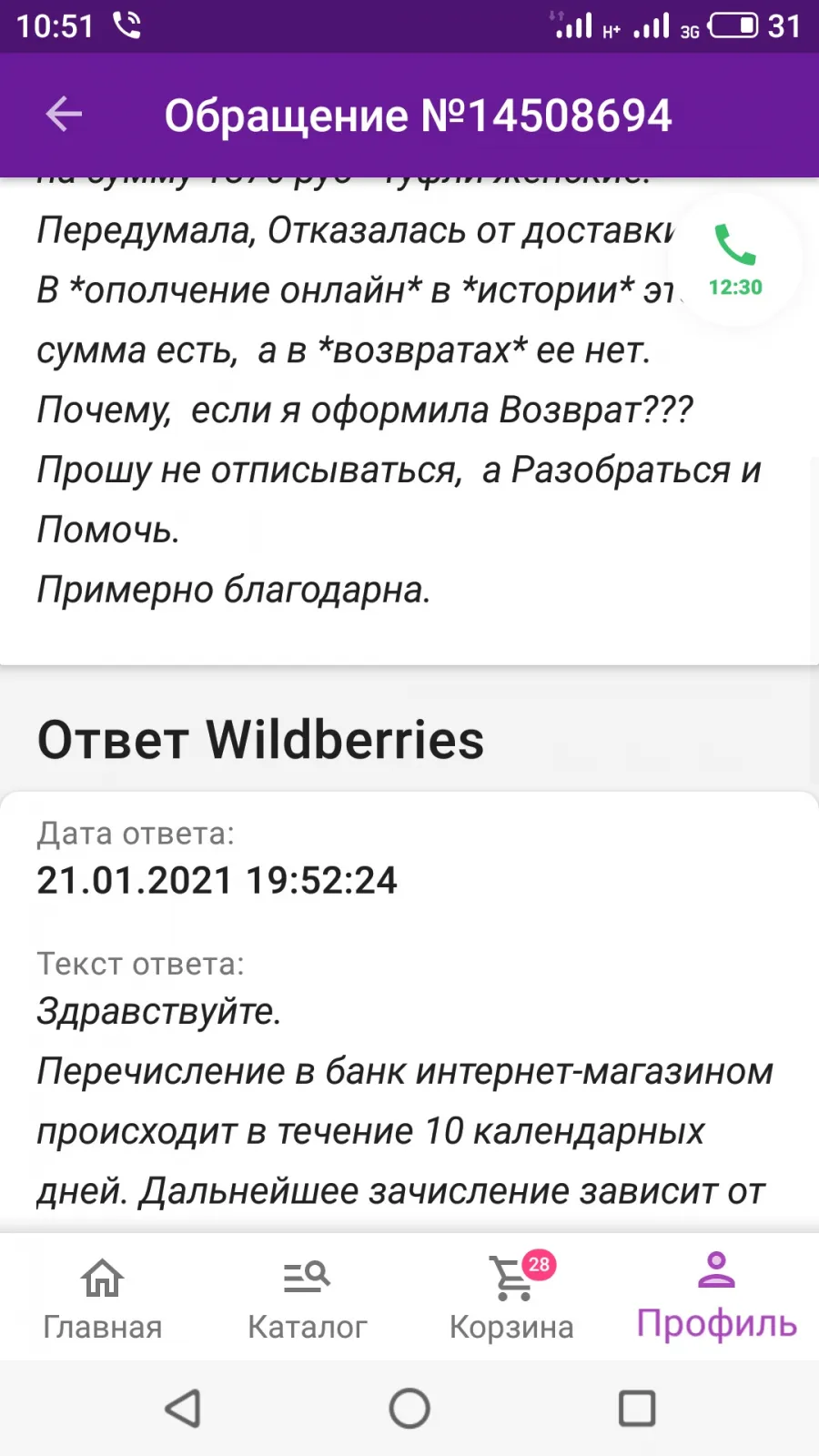Tap the system back triangle

(x=183, y=1408)
